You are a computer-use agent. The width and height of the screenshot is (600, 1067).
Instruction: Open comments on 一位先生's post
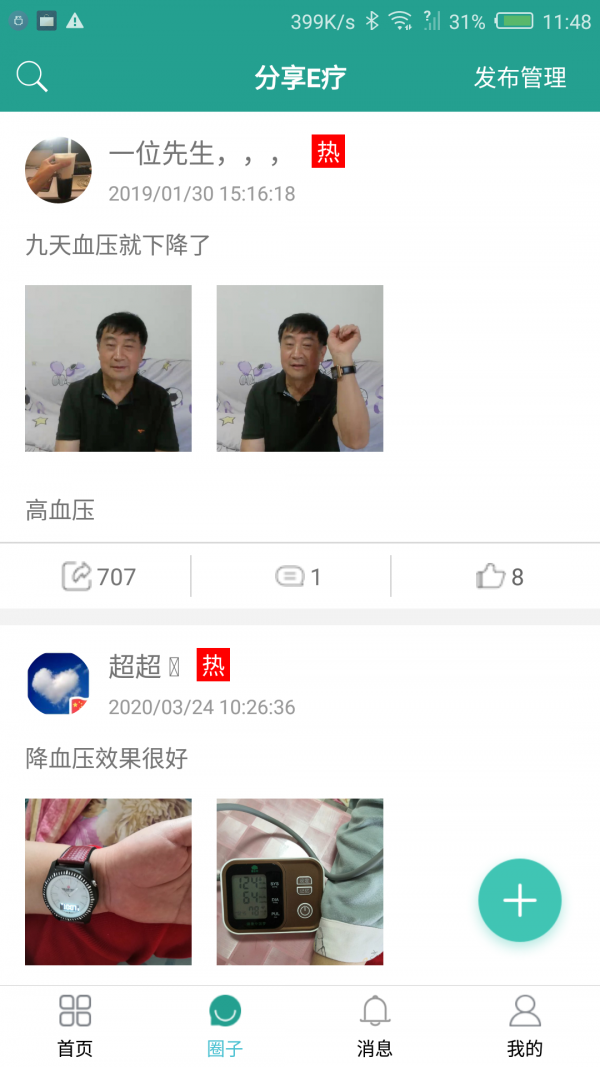(x=298, y=576)
